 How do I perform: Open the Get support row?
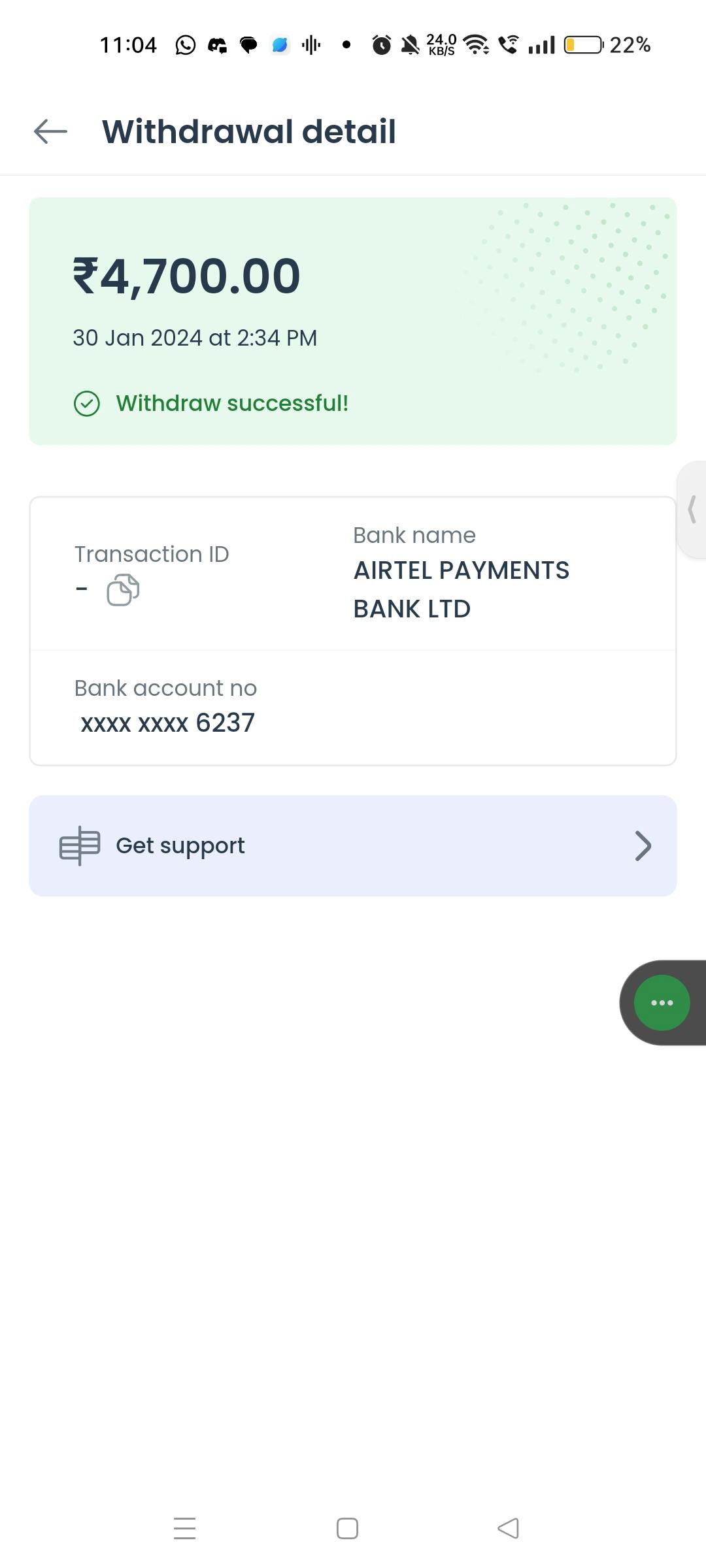tap(353, 845)
